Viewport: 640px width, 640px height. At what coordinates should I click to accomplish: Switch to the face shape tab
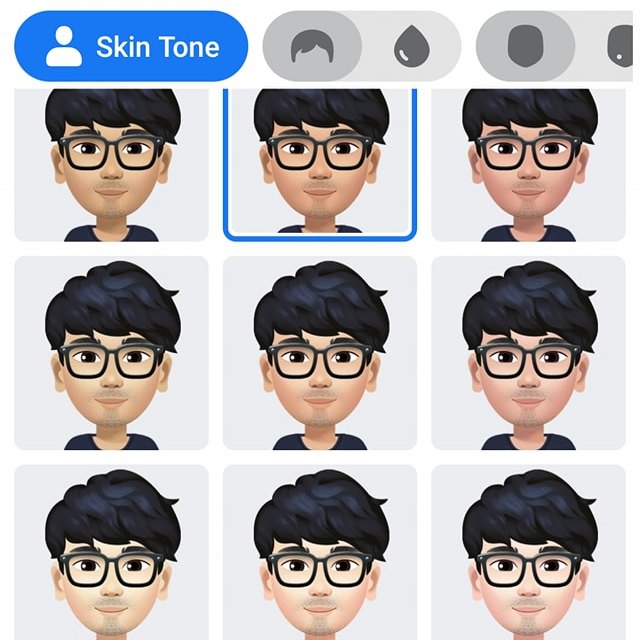(525, 46)
